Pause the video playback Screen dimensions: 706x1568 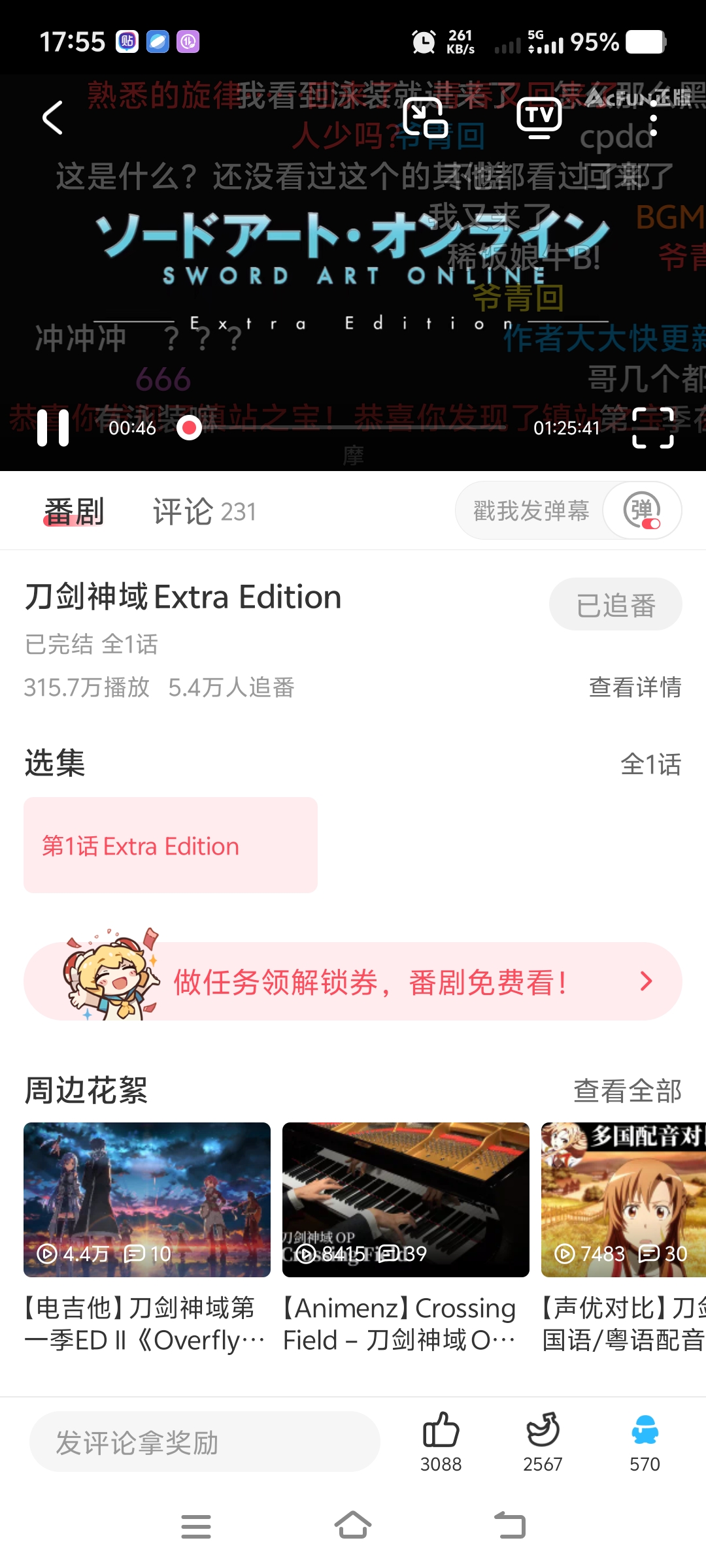53,428
